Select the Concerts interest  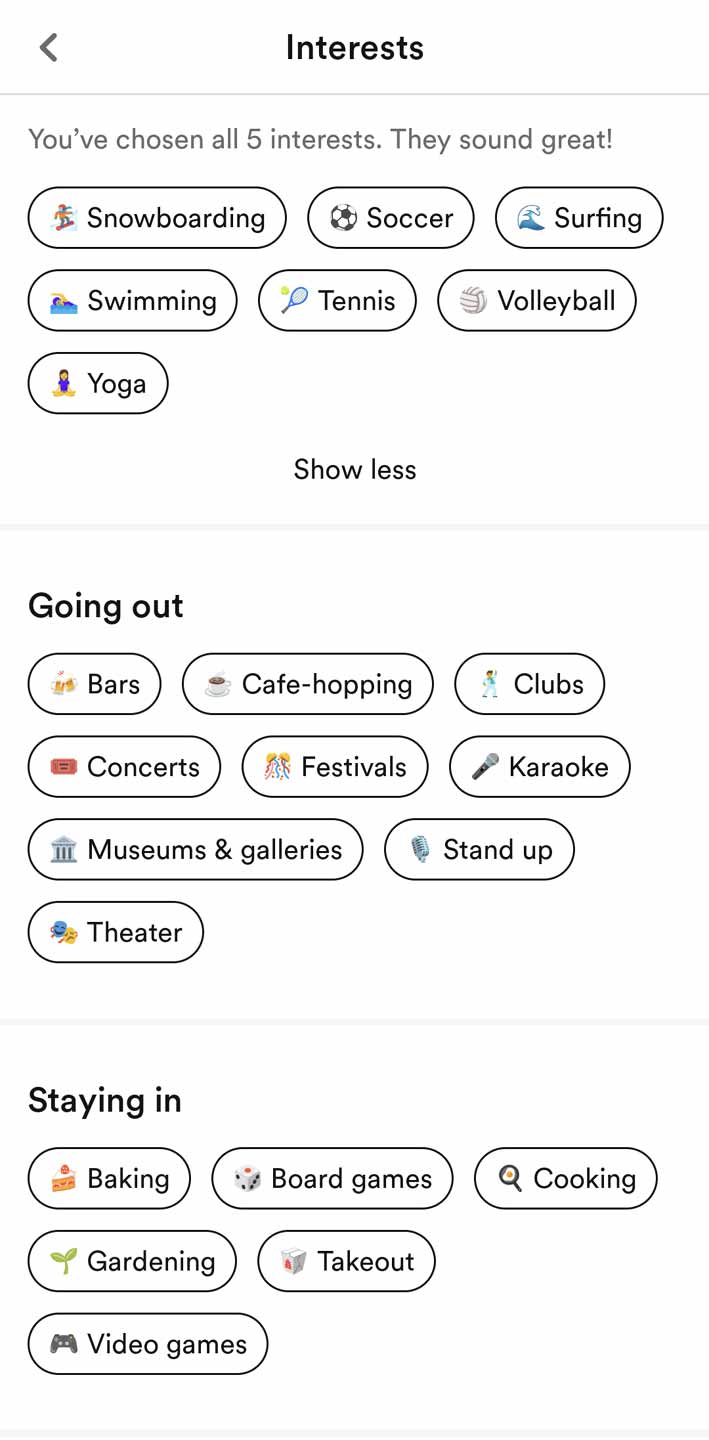click(125, 767)
